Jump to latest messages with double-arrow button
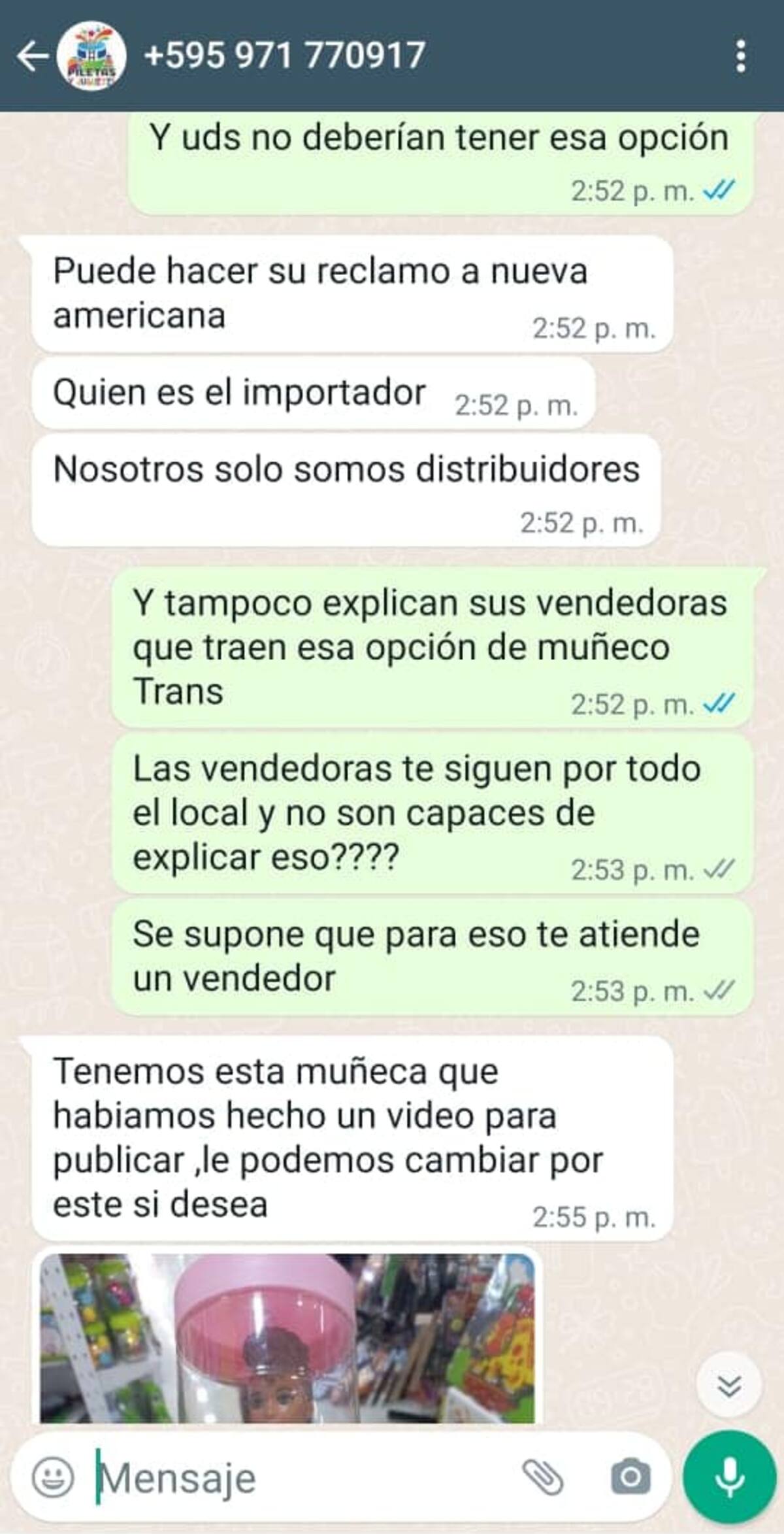The height and width of the screenshot is (1534, 784). point(728,1385)
